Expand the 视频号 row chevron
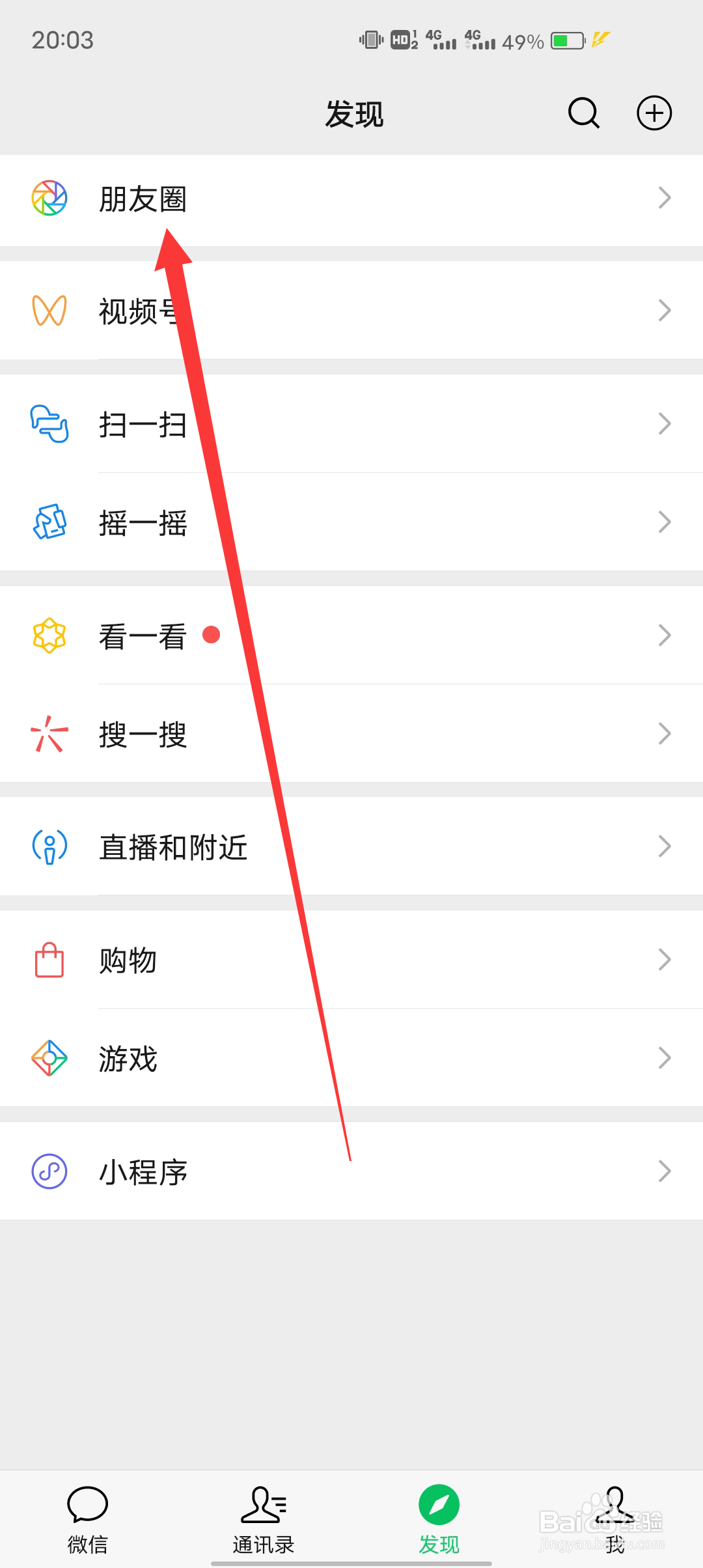Image resolution: width=703 pixels, height=1568 pixels. (x=664, y=311)
